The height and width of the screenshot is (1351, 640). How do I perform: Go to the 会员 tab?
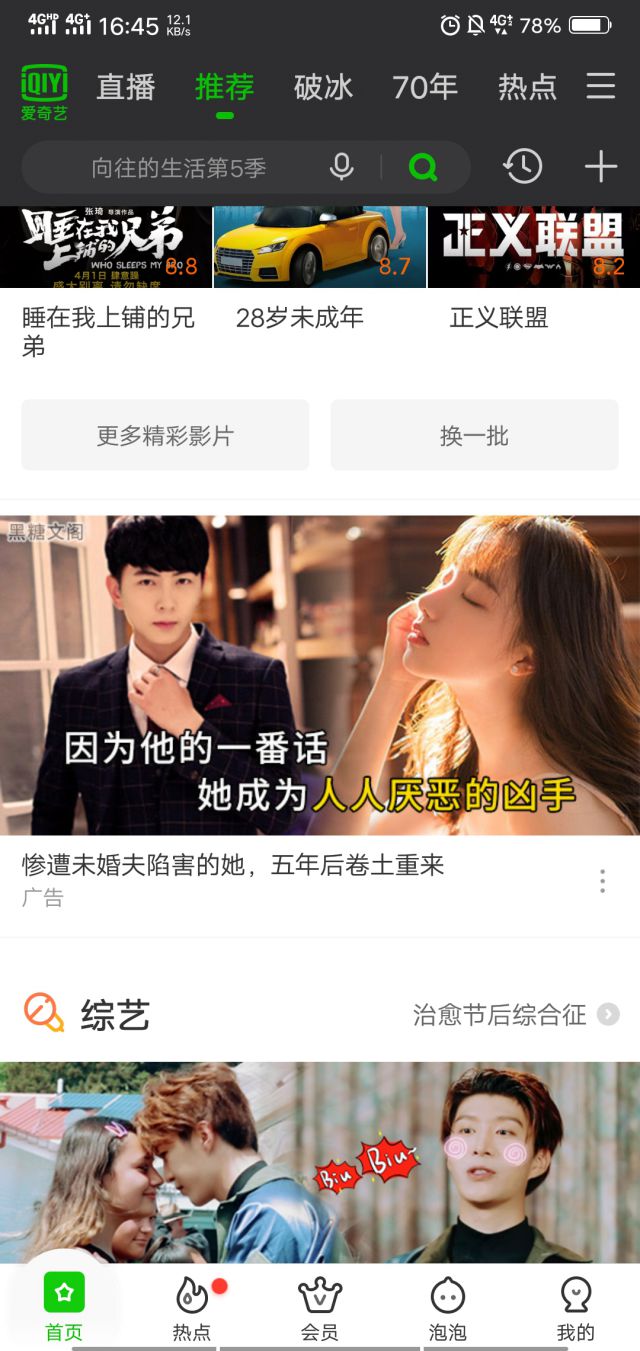(x=320, y=1308)
